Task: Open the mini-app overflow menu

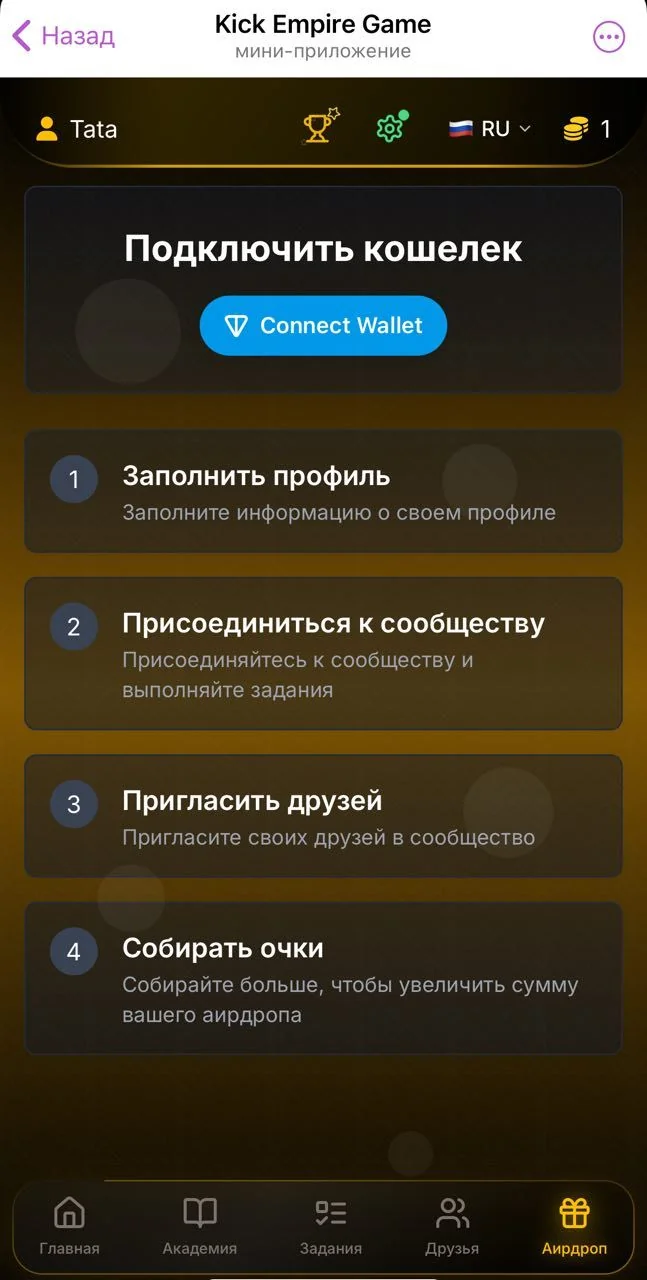Action: (609, 37)
